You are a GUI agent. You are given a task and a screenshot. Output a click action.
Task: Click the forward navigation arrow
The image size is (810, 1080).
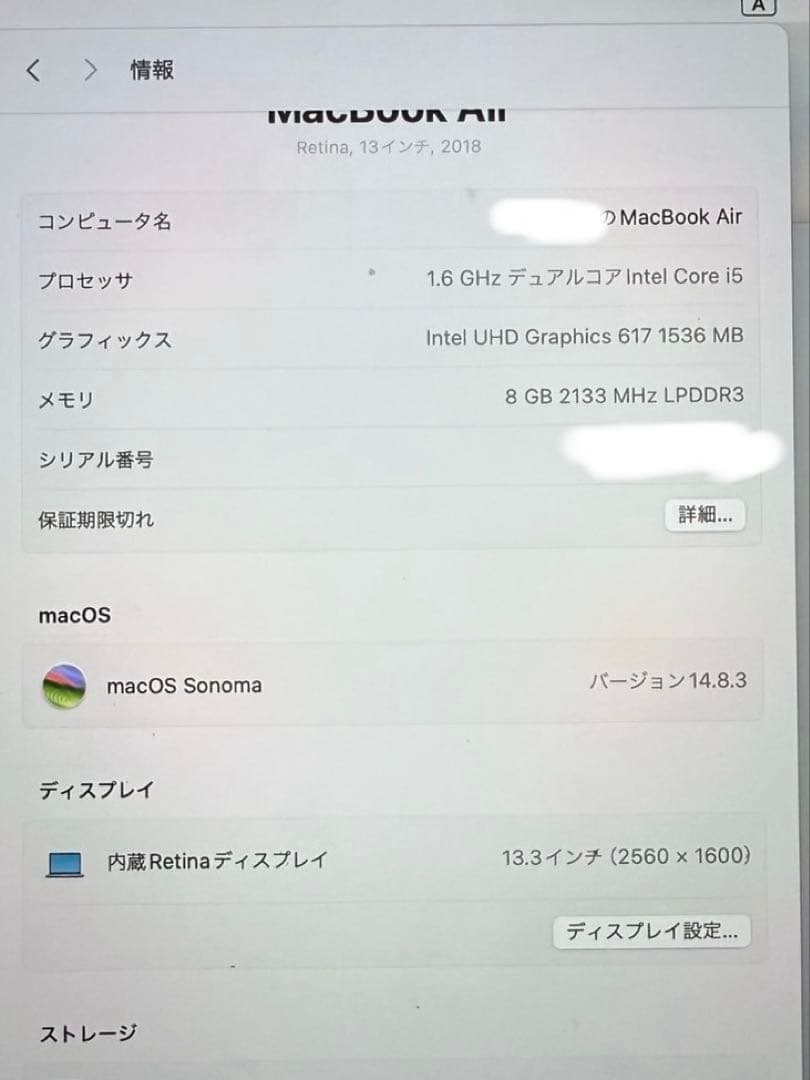(x=91, y=70)
